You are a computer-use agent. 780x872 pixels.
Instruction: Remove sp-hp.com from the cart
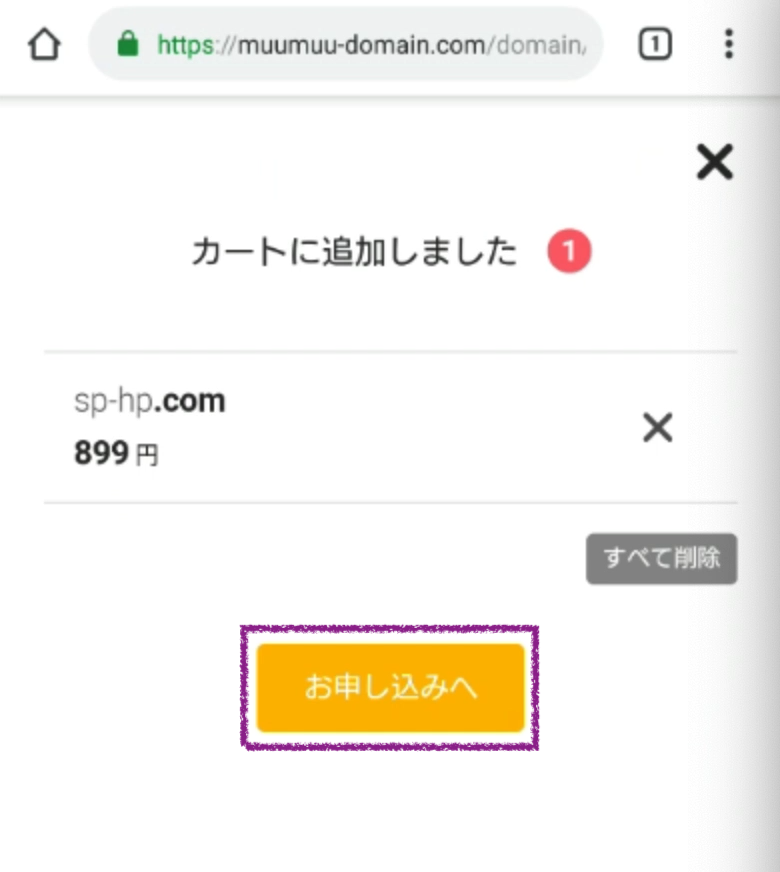(x=657, y=429)
